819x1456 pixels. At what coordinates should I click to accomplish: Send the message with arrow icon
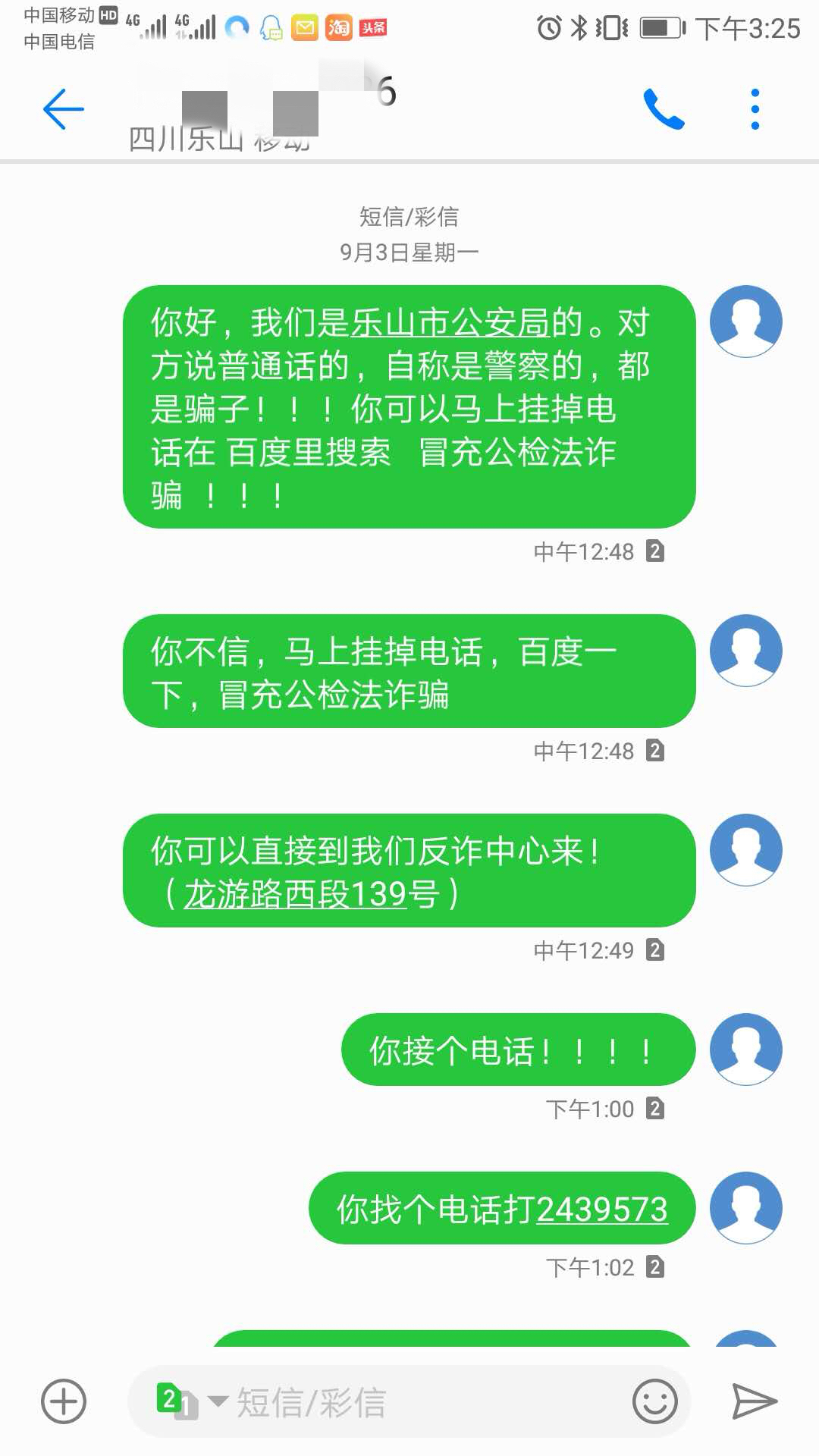click(755, 1401)
